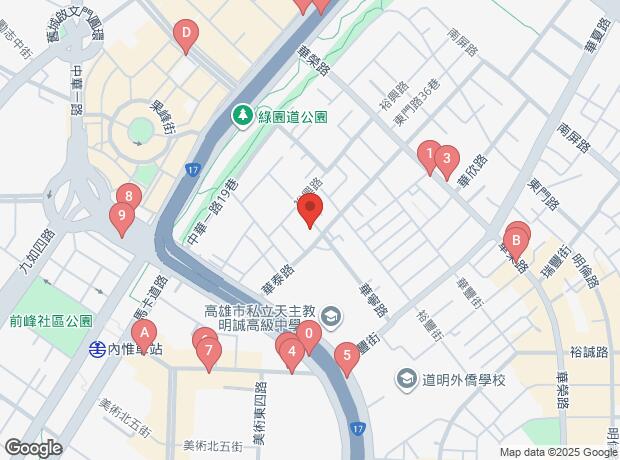
Task: Open the marker numbered 4
Action: click(292, 353)
